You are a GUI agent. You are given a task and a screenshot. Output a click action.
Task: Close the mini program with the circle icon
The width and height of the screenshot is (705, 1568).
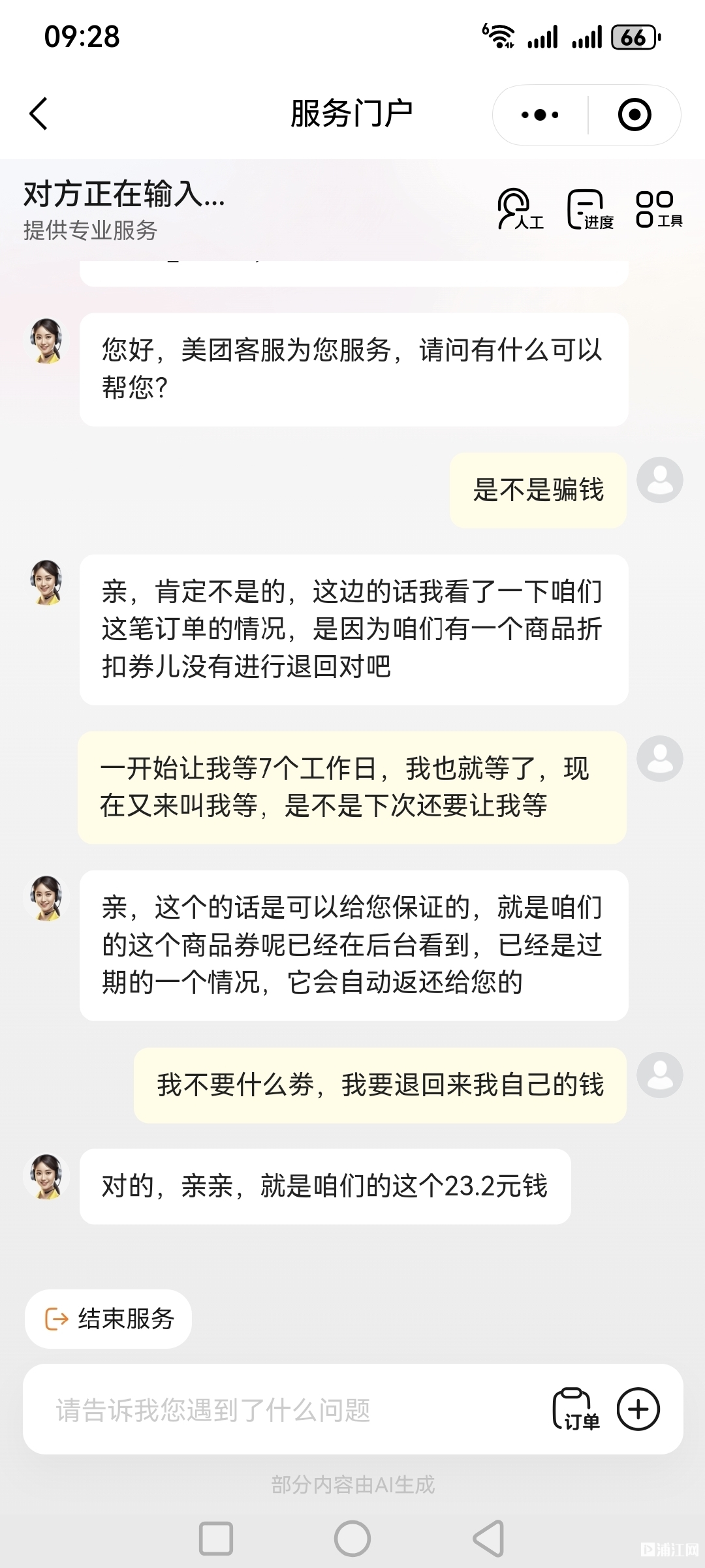tap(634, 115)
